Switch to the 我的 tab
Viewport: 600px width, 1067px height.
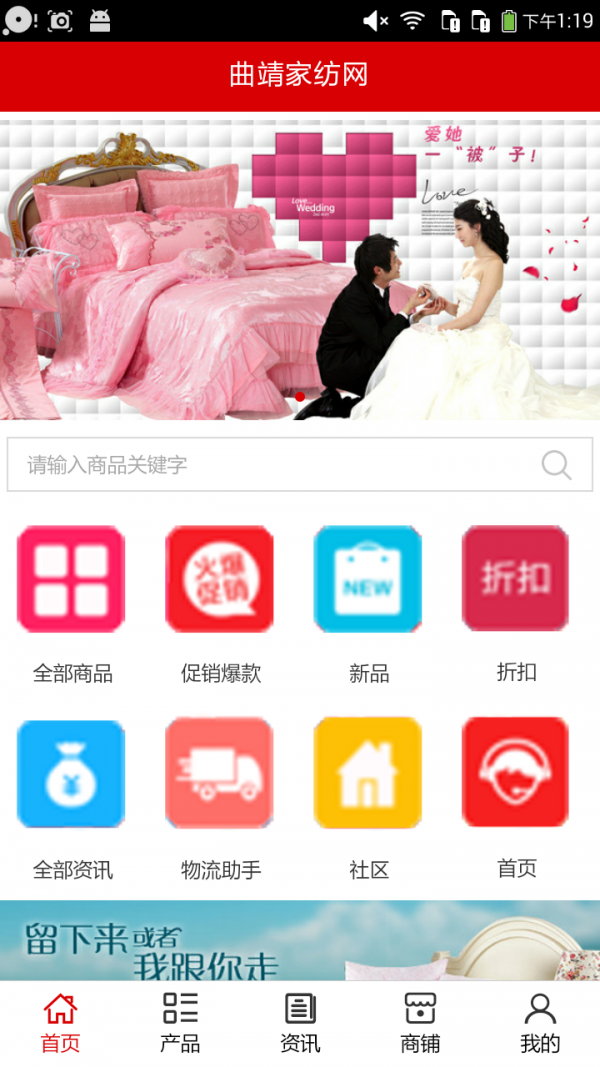pyautogui.click(x=540, y=1023)
